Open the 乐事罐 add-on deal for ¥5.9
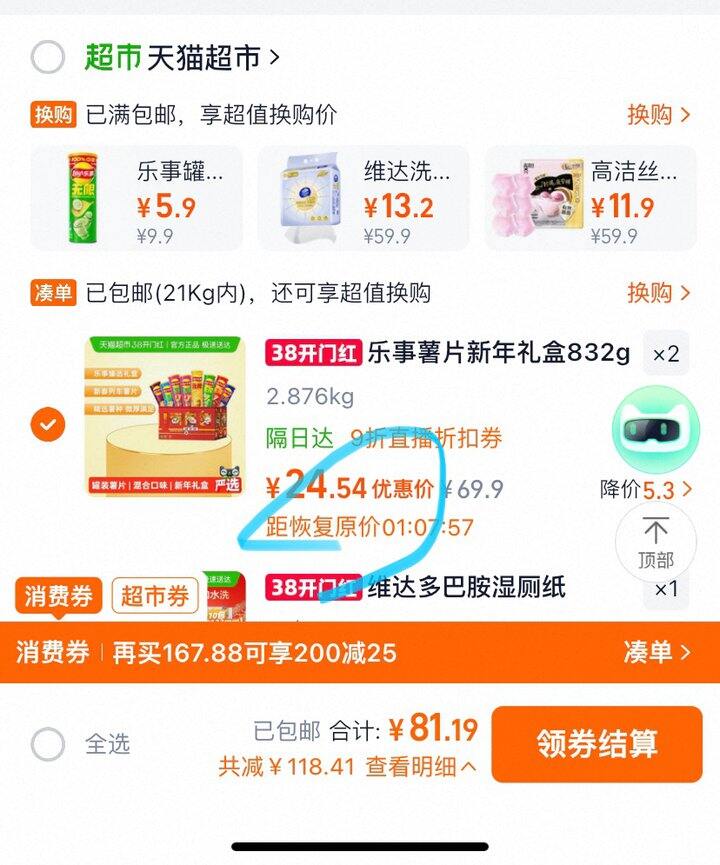The width and height of the screenshot is (720, 865). 136,199
